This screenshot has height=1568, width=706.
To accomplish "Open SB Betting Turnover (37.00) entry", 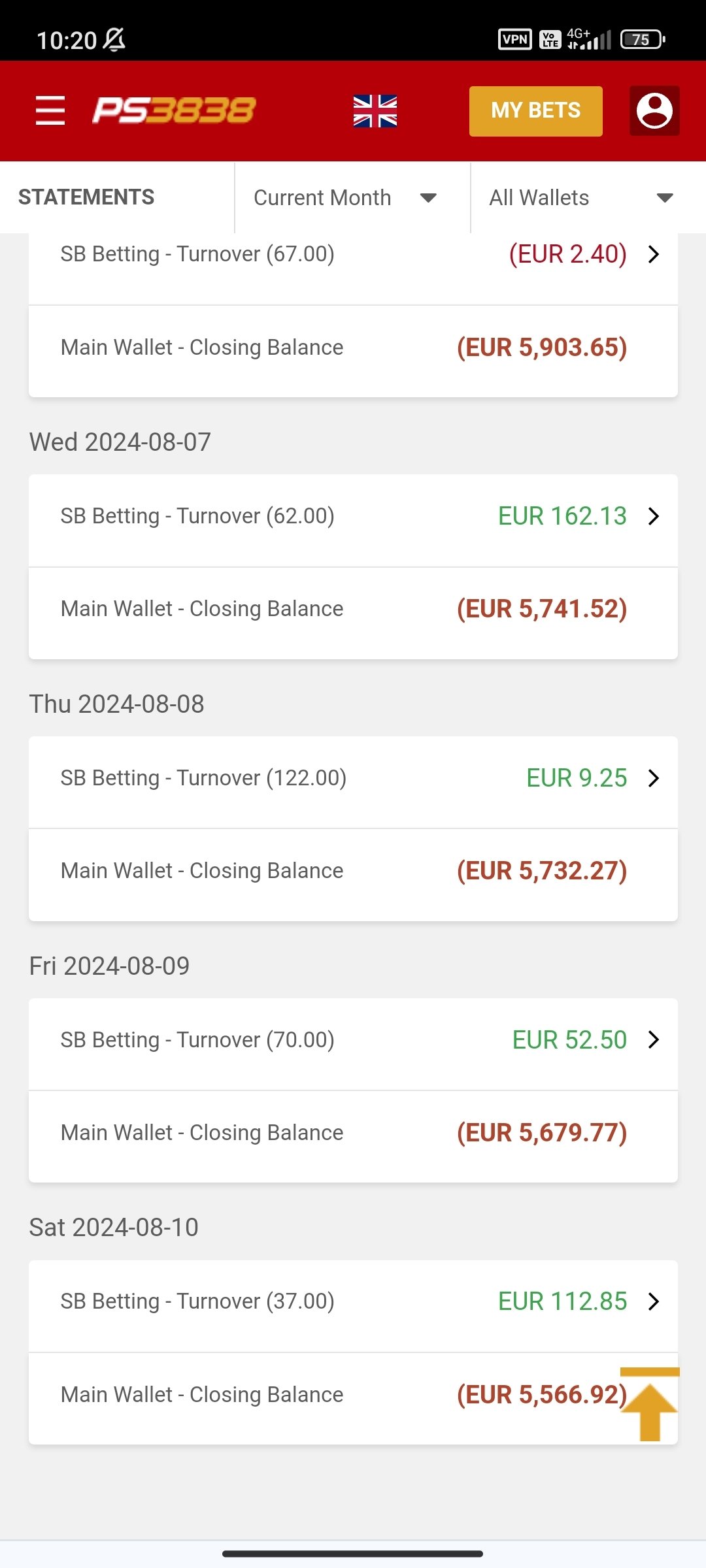I will (353, 1306).
